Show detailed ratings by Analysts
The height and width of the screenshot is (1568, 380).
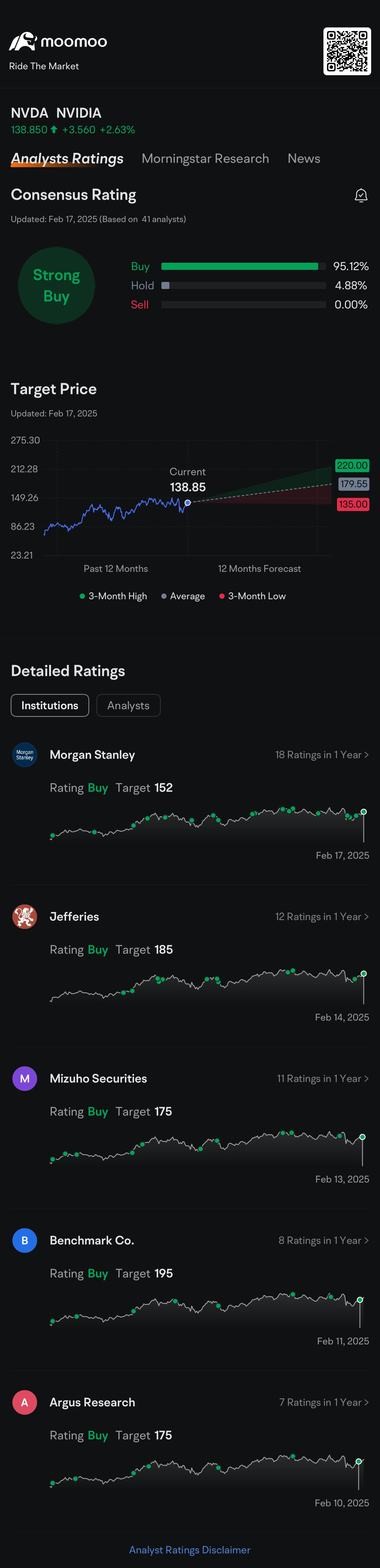click(x=128, y=705)
